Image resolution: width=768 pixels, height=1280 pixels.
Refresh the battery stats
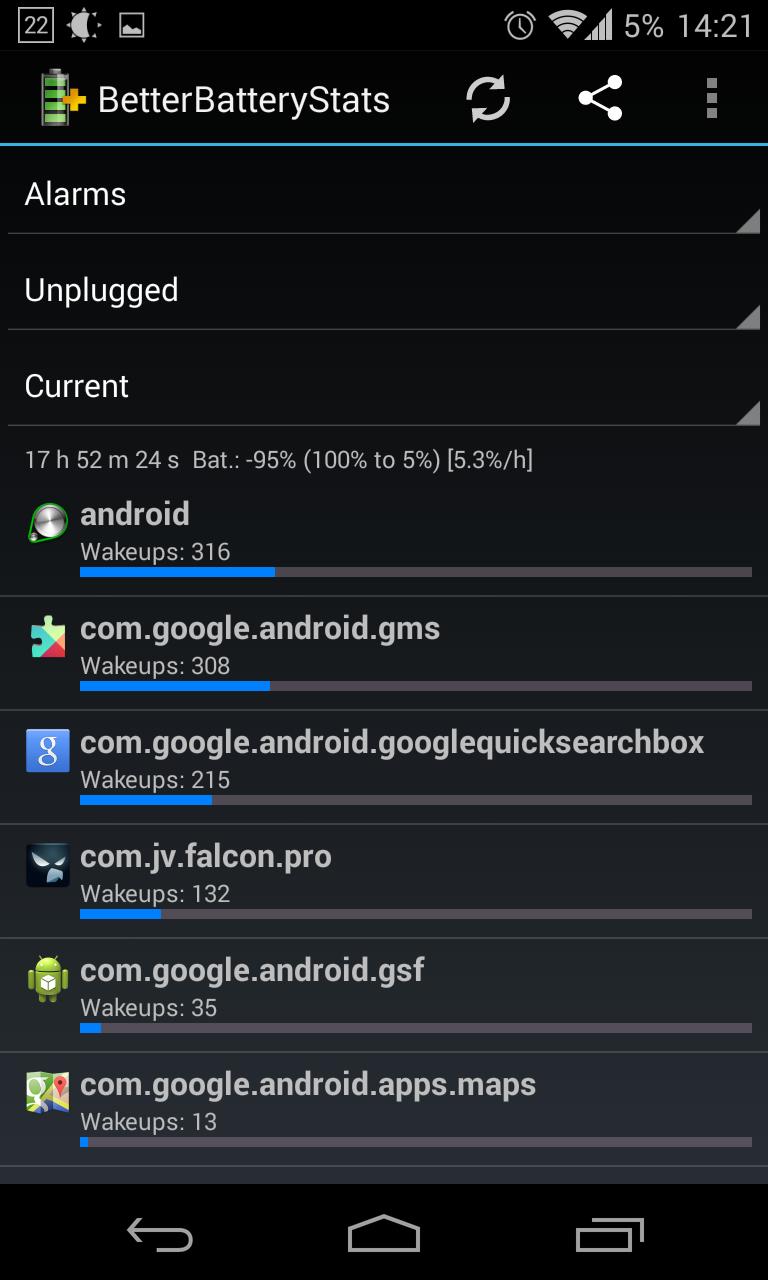[x=488, y=99]
